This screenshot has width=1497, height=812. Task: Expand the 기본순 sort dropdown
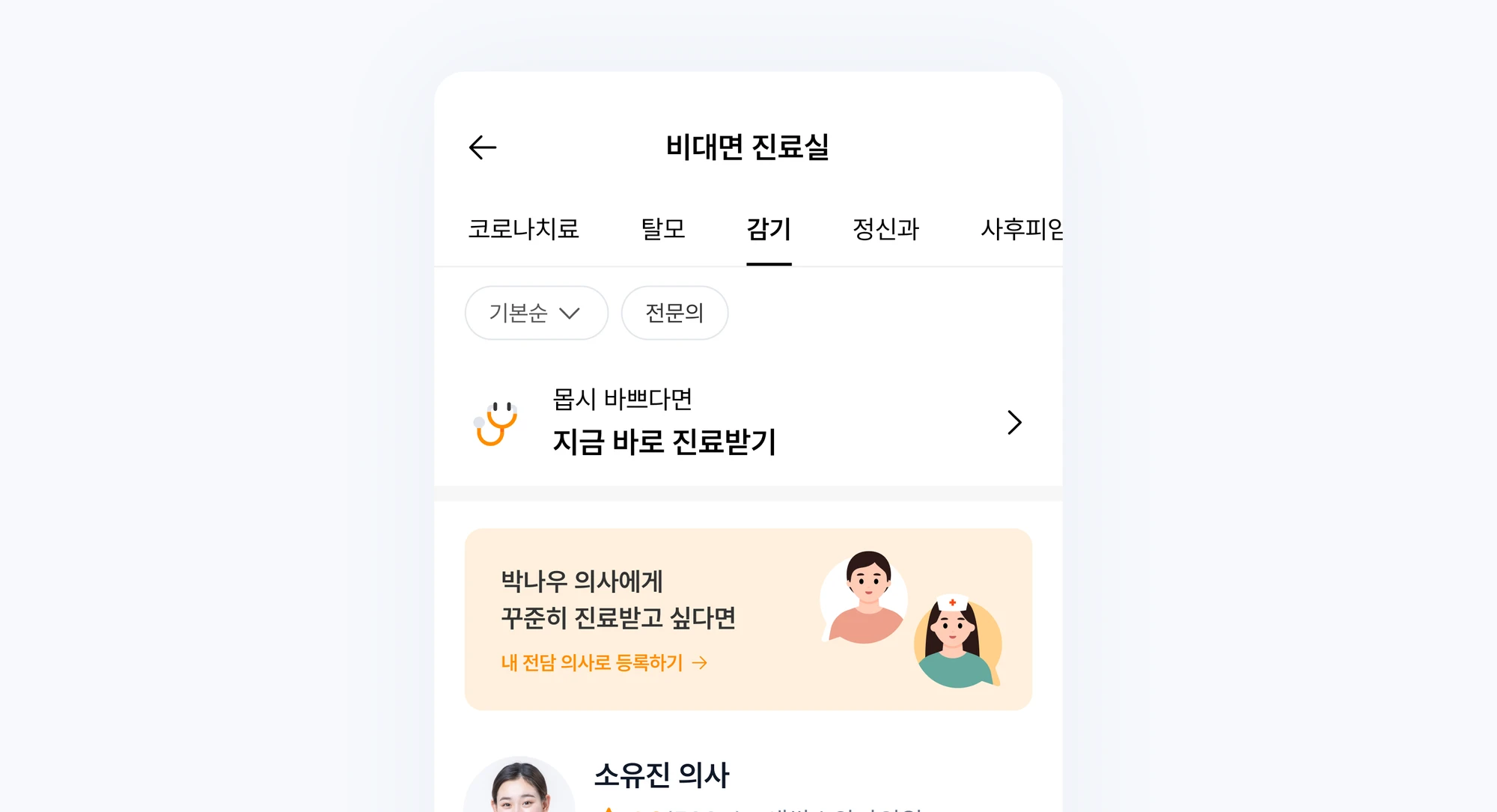pos(536,313)
